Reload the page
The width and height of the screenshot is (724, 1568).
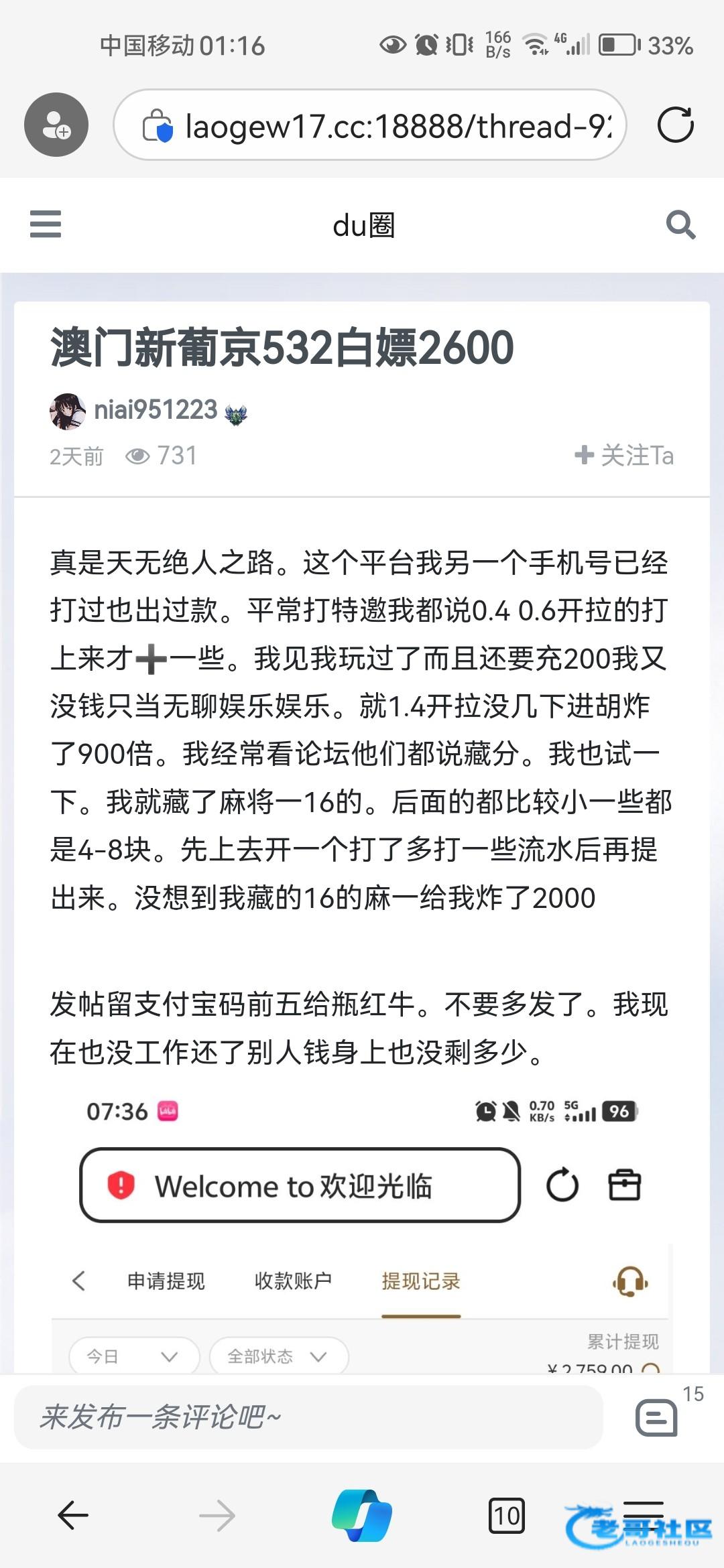click(x=675, y=125)
